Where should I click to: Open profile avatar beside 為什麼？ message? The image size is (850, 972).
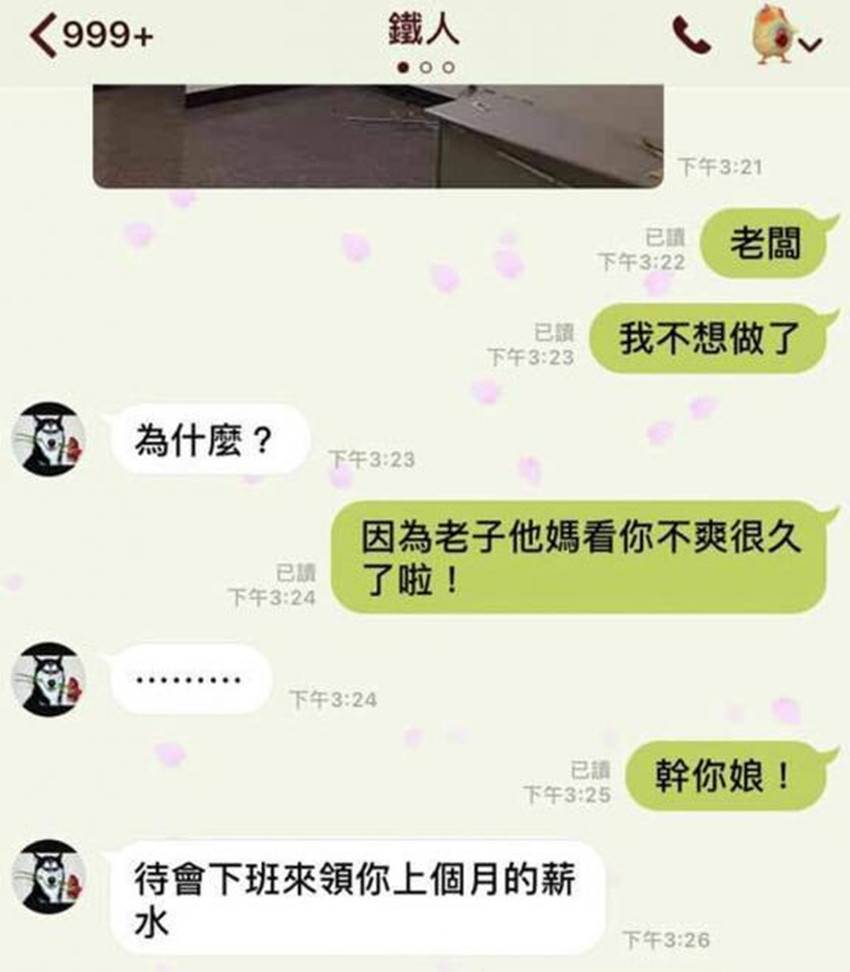48,439
